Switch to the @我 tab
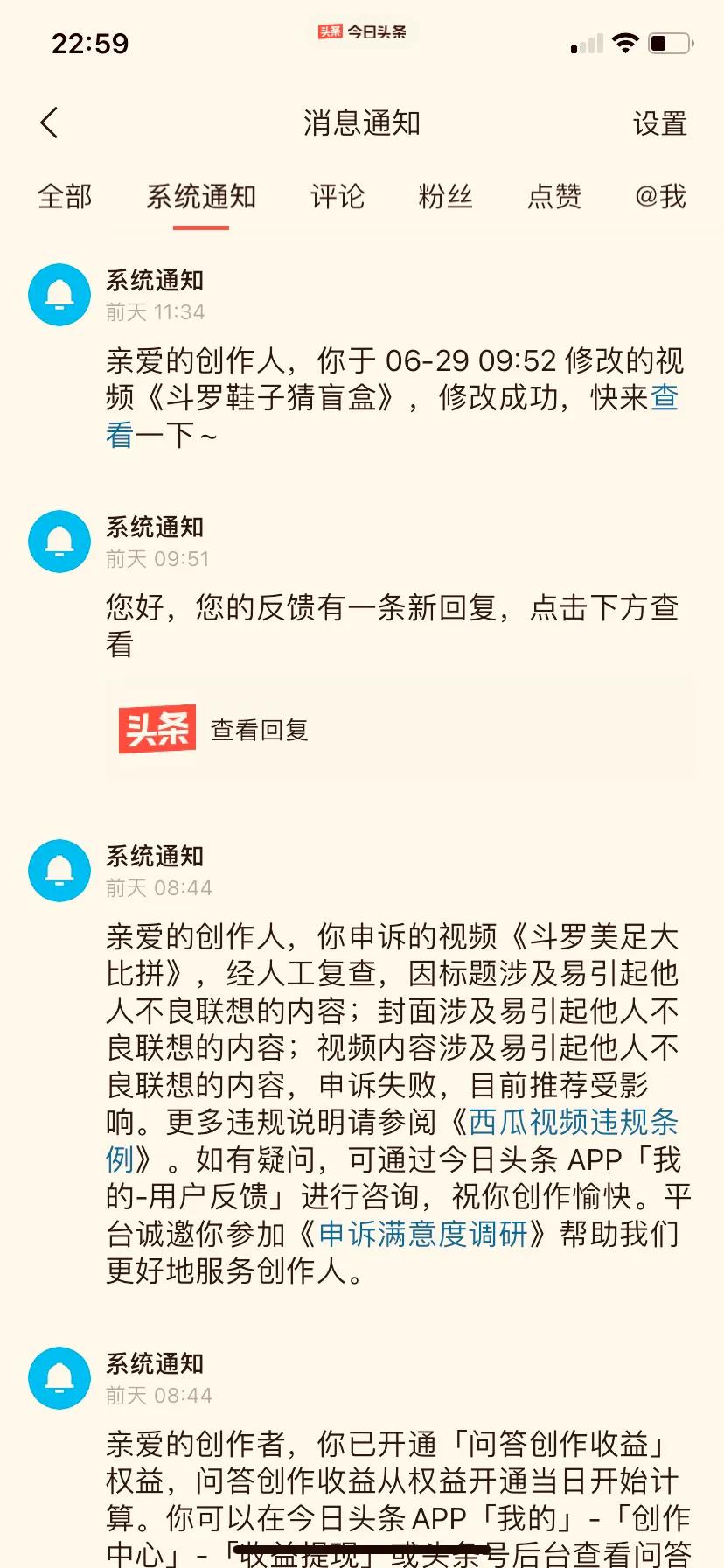Screen dimensions: 724x1568 point(661,198)
